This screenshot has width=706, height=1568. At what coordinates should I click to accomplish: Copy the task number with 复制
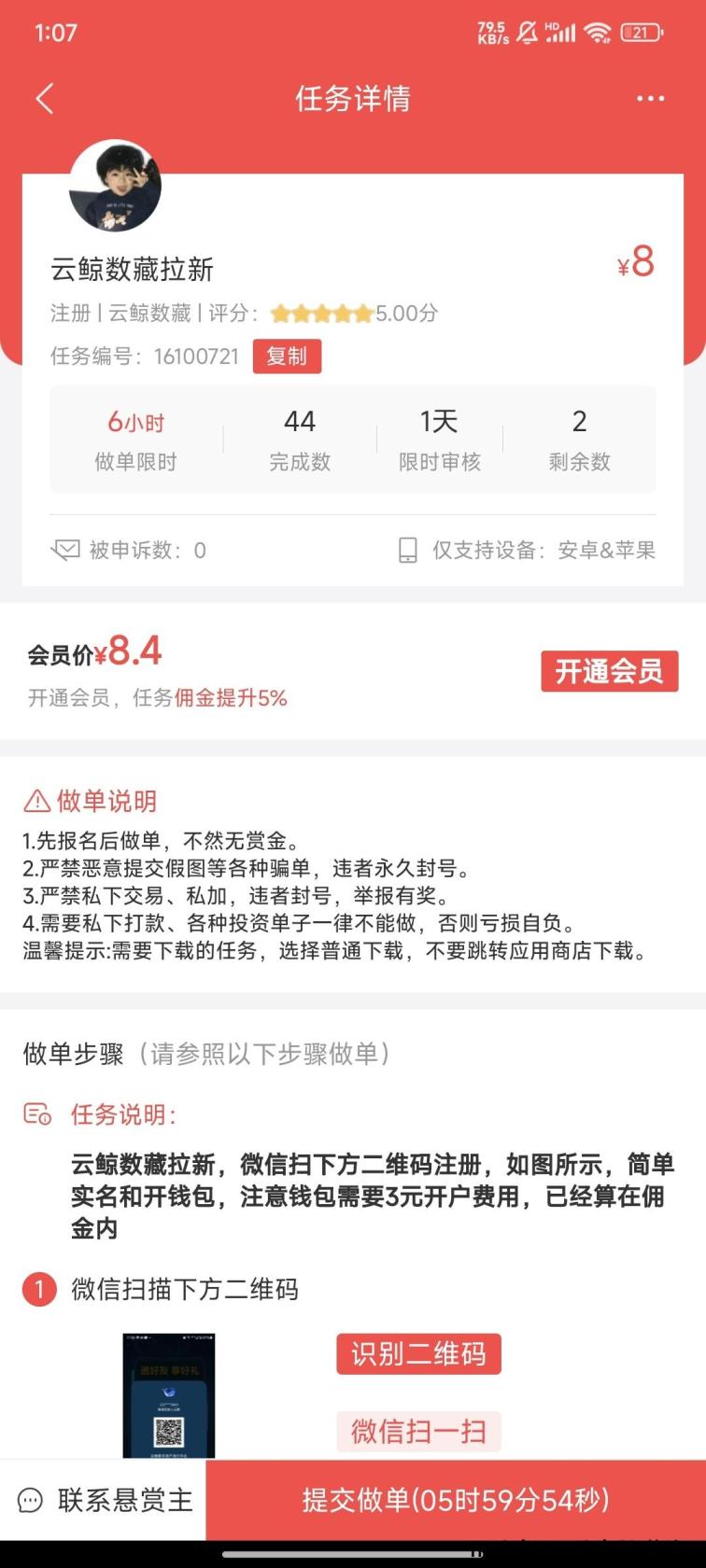(x=287, y=357)
